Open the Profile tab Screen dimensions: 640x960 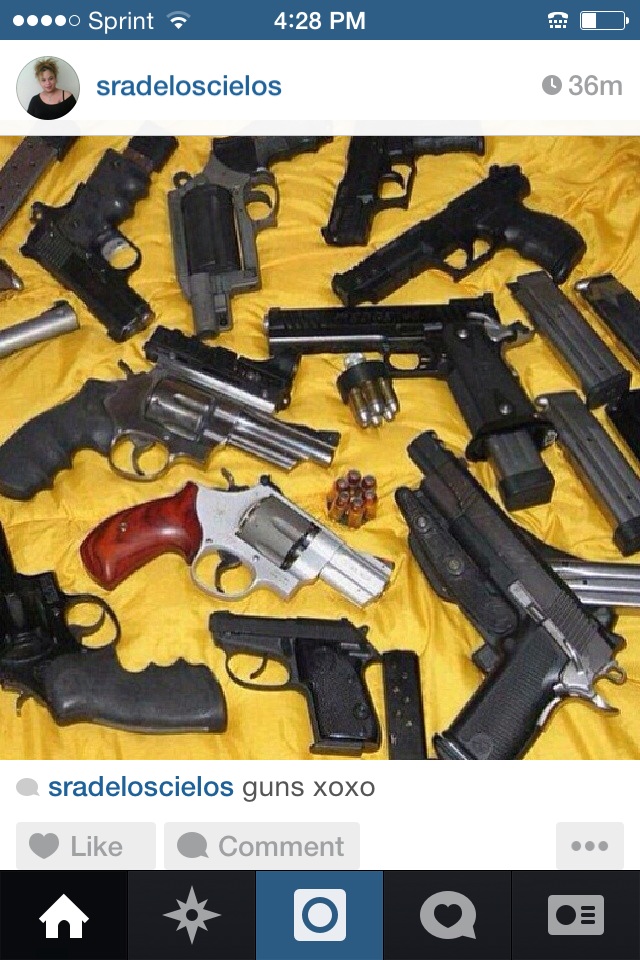(576, 915)
